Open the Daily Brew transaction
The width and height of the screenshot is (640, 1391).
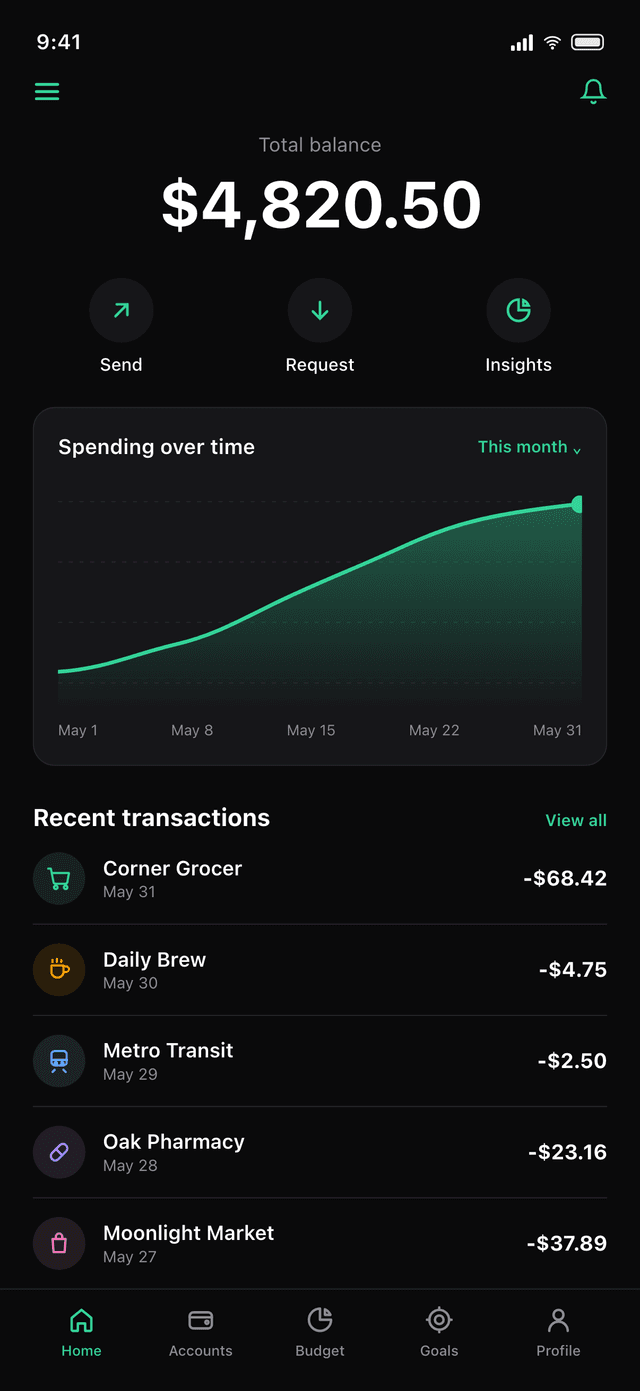coord(320,970)
